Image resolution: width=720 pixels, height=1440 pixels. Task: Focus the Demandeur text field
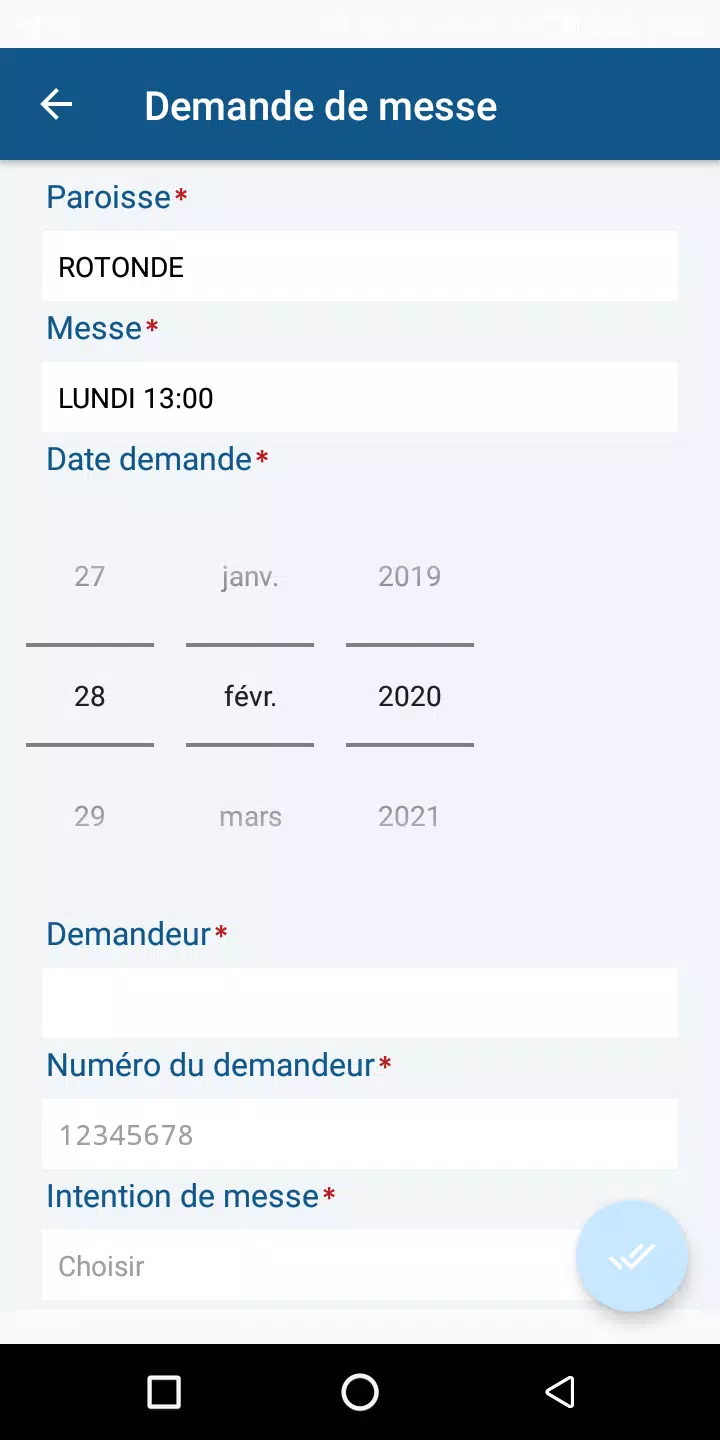coord(360,1003)
